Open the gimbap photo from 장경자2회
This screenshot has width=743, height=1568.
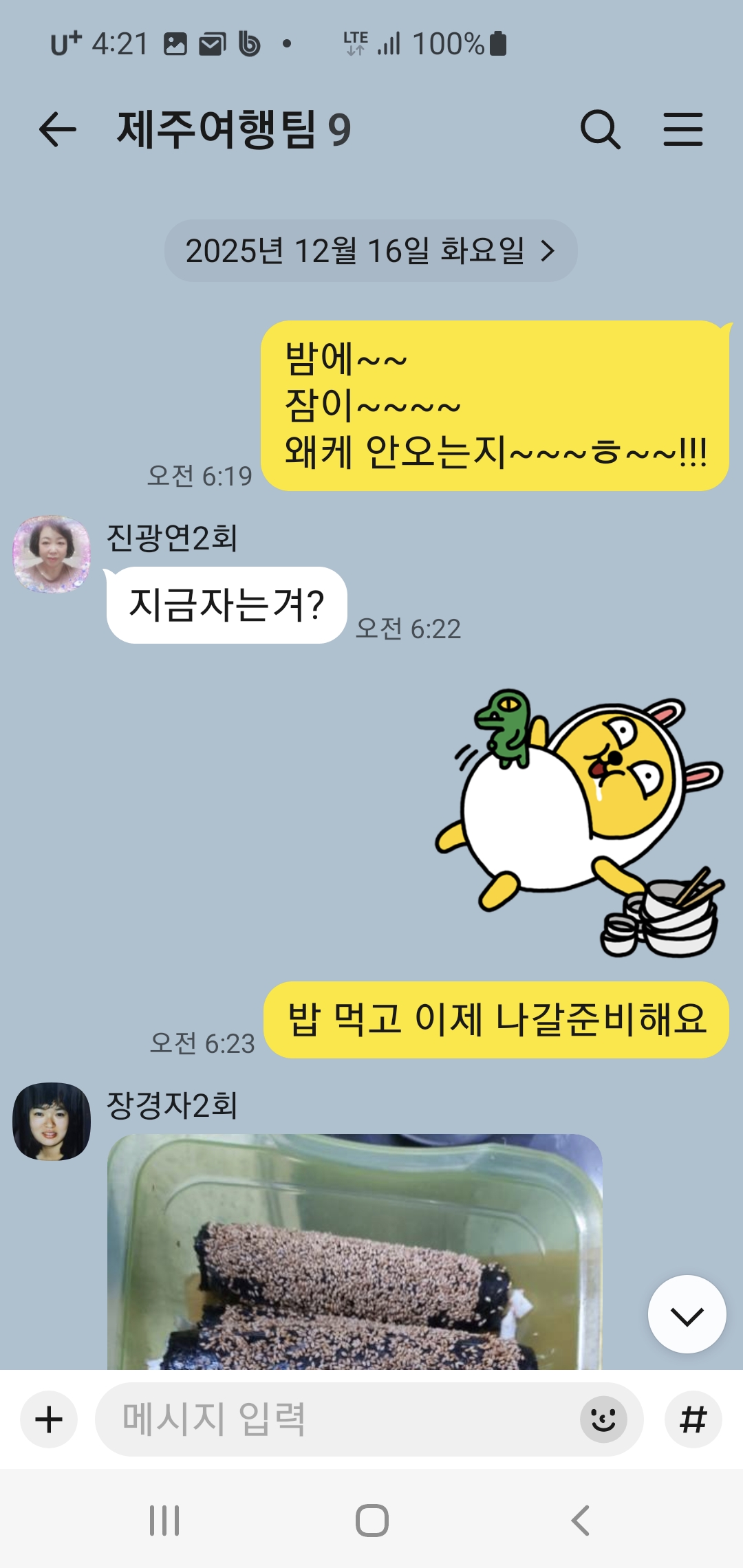click(354, 1252)
